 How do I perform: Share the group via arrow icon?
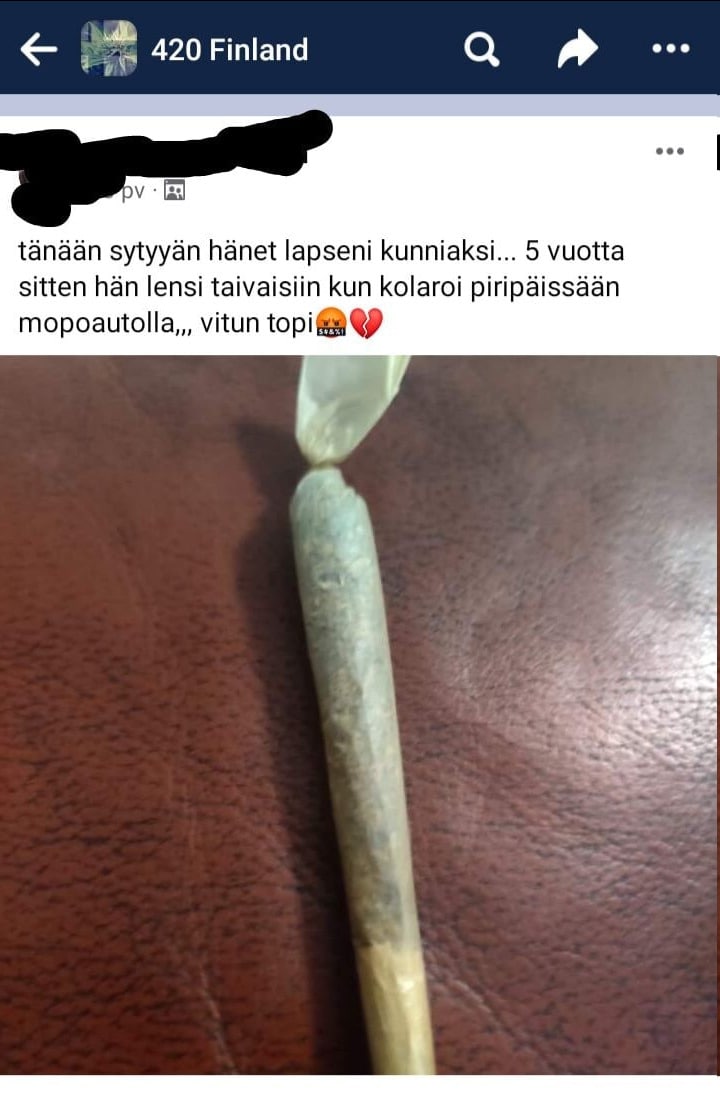click(577, 49)
